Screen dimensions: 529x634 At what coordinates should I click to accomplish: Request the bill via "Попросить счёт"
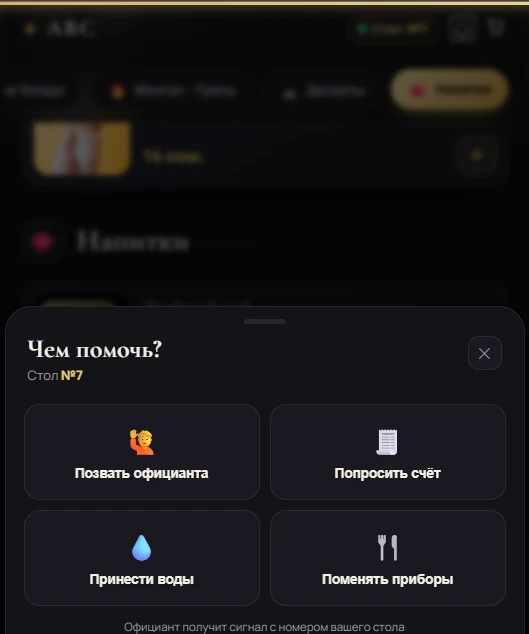point(388,452)
